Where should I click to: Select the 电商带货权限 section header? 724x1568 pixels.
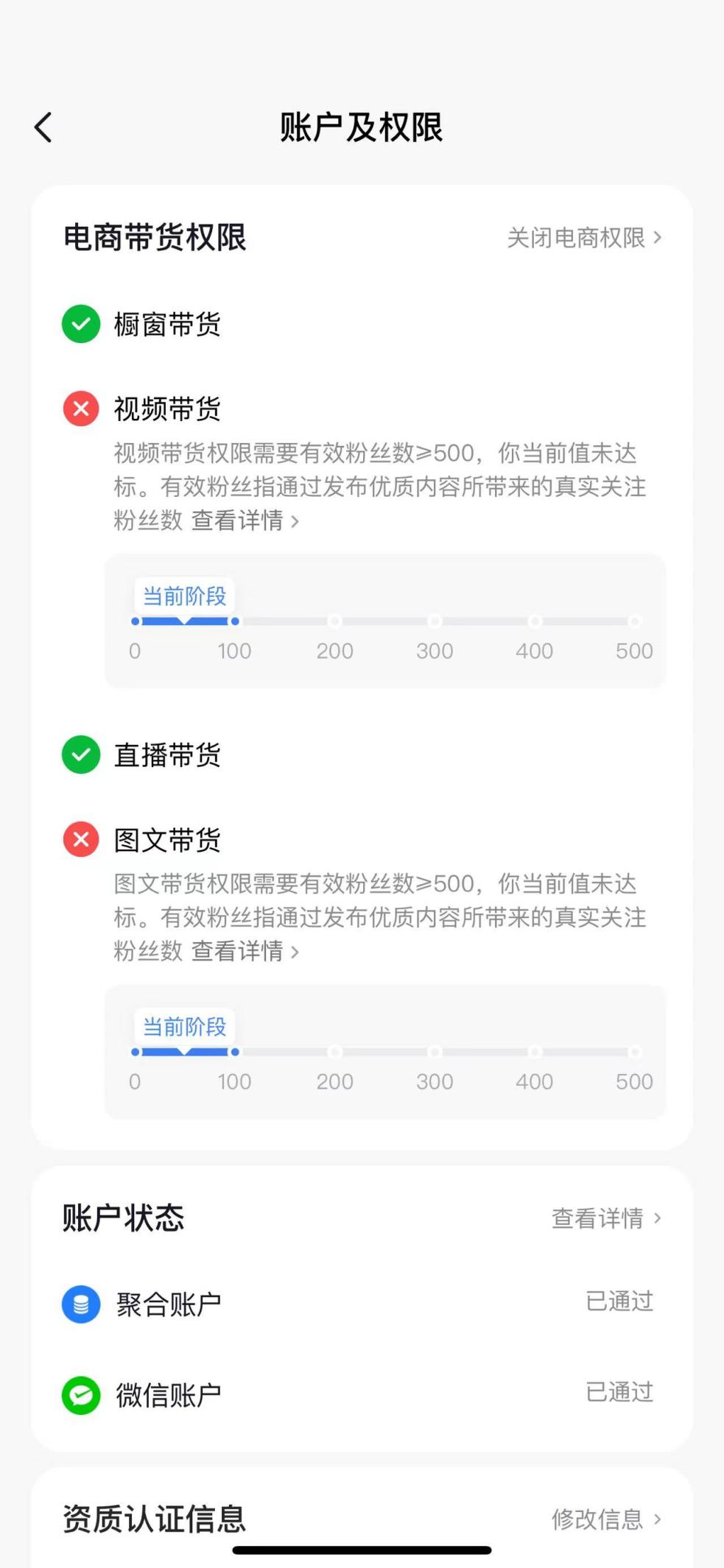click(155, 238)
